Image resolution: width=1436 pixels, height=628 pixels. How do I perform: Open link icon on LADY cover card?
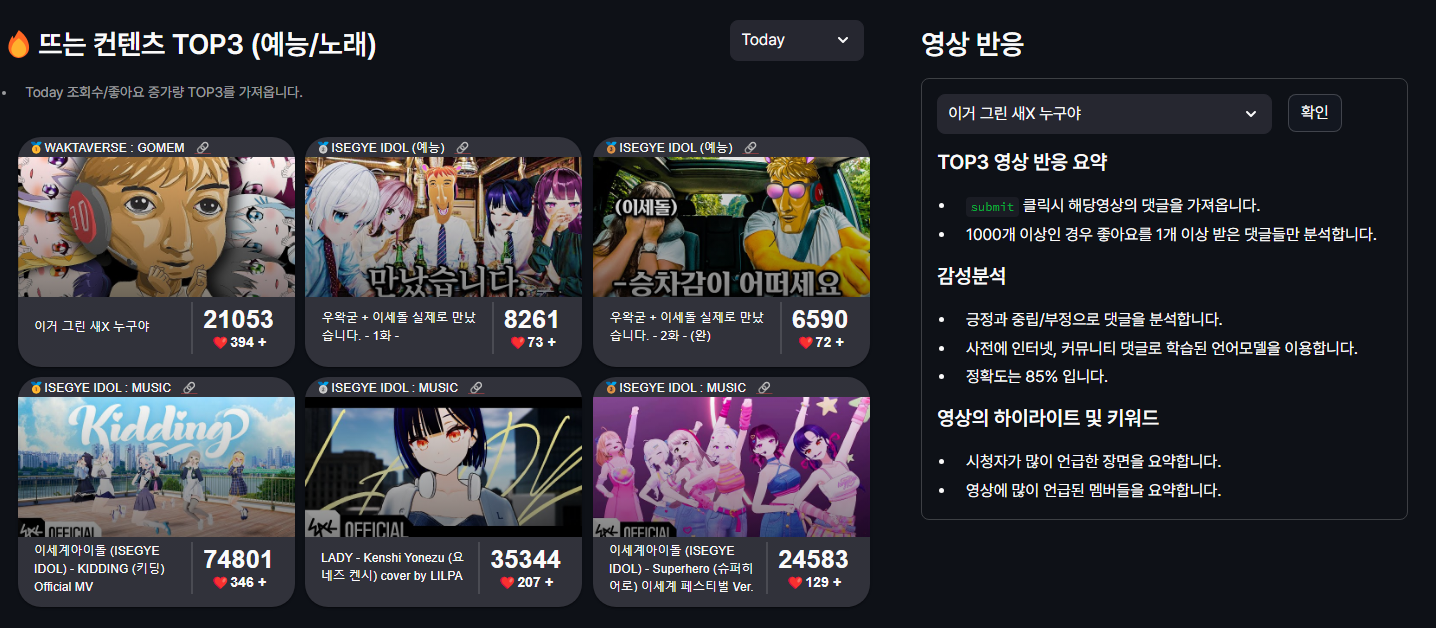pyautogui.click(x=477, y=388)
